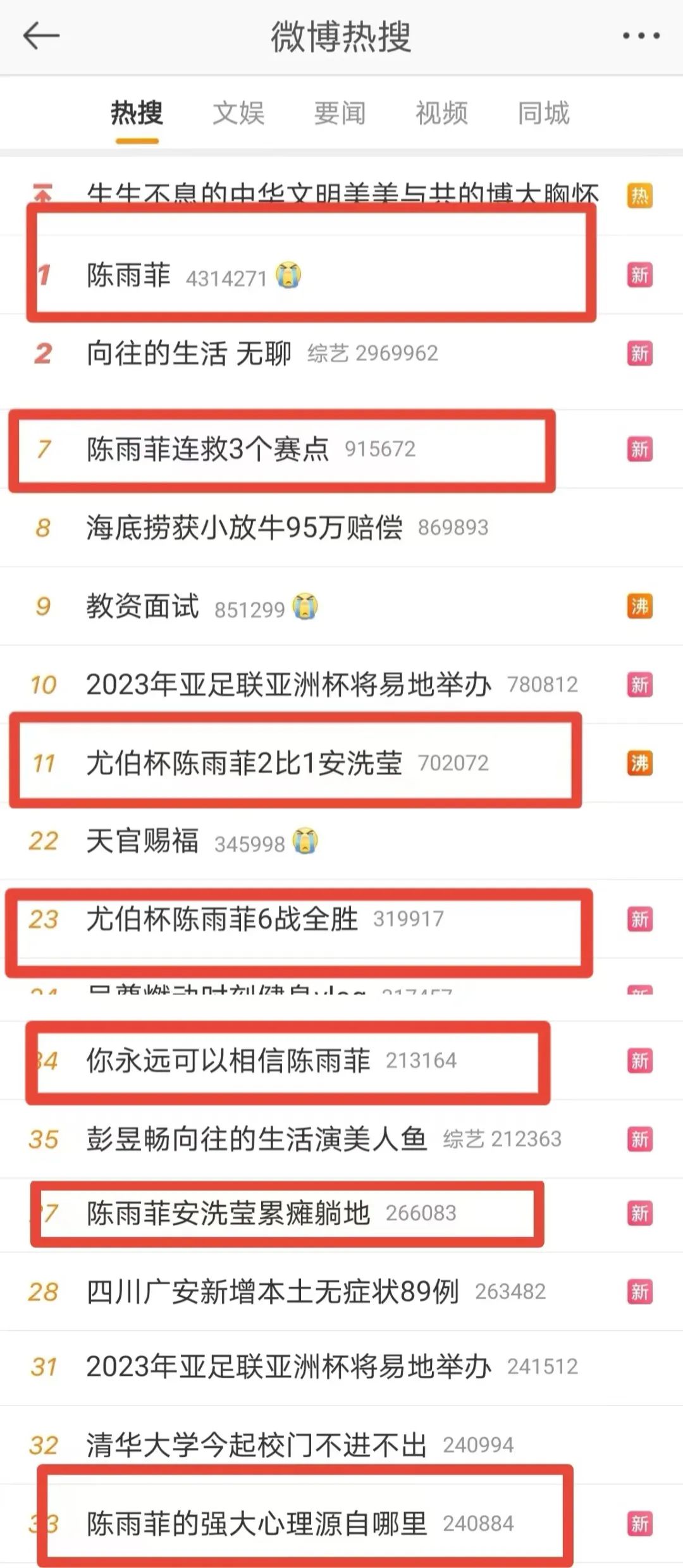Screen dimensions: 683x1568
Task: View 彭昱畅向往的生活演美人鱼 topic
Action: click(256, 1139)
